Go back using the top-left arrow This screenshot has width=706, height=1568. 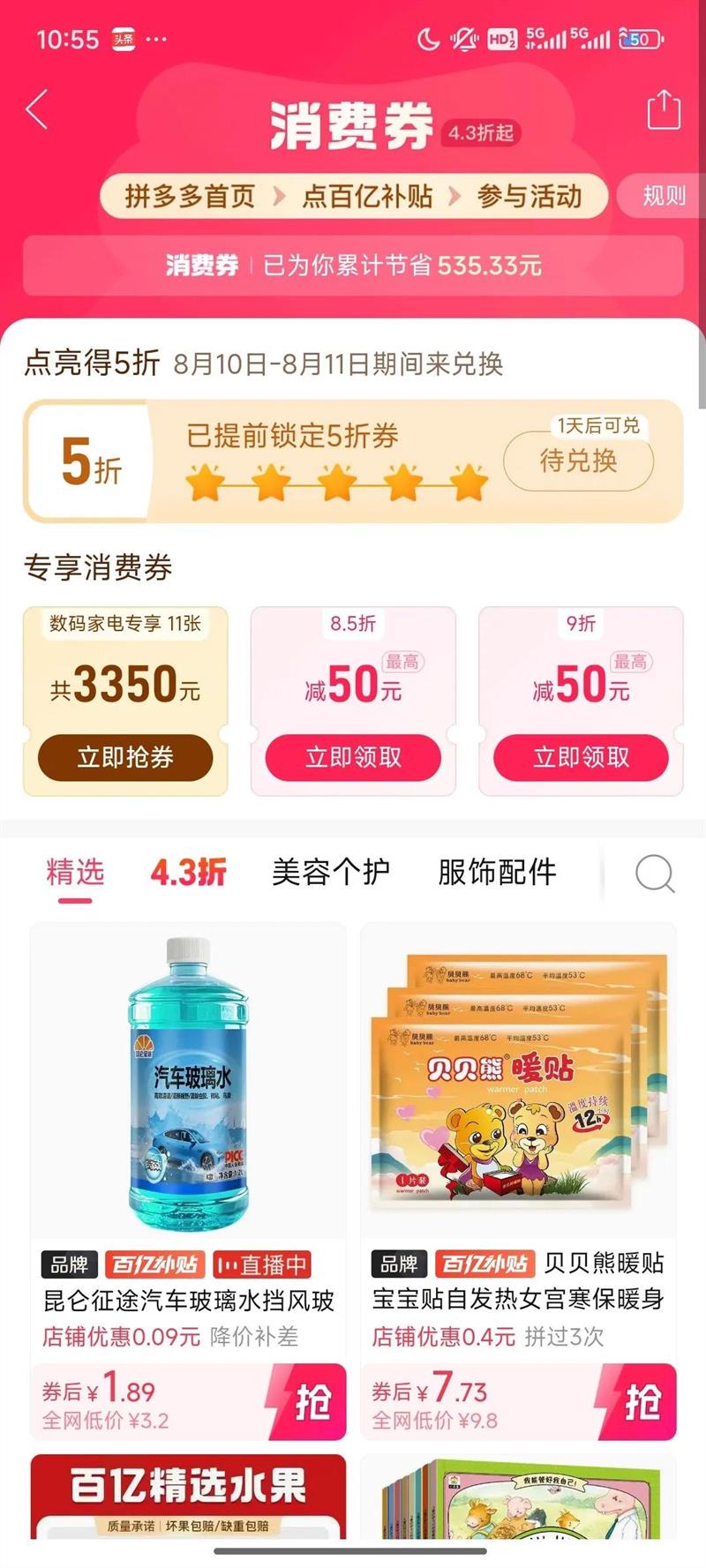(37, 110)
